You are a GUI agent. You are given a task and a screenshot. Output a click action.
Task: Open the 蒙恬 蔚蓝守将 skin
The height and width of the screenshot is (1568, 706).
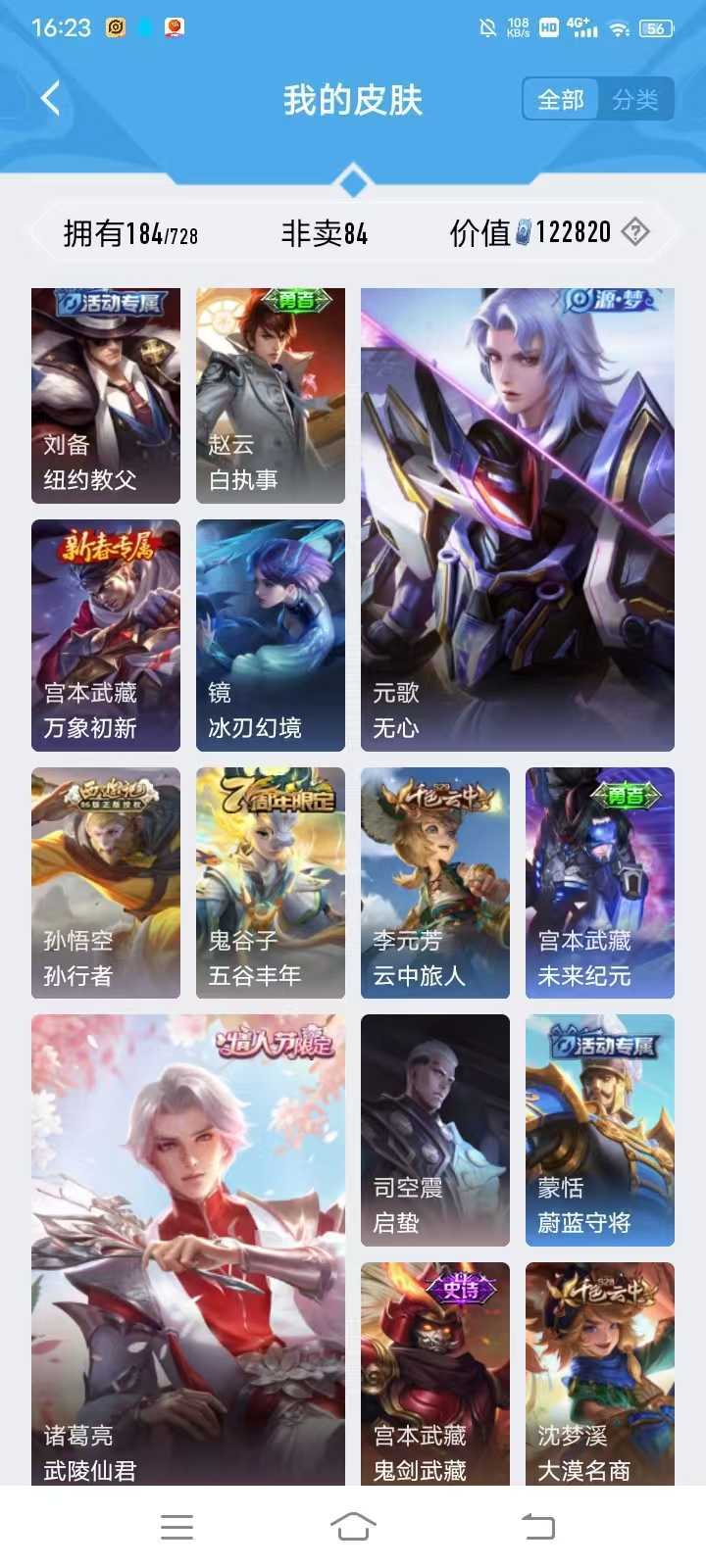600,1130
